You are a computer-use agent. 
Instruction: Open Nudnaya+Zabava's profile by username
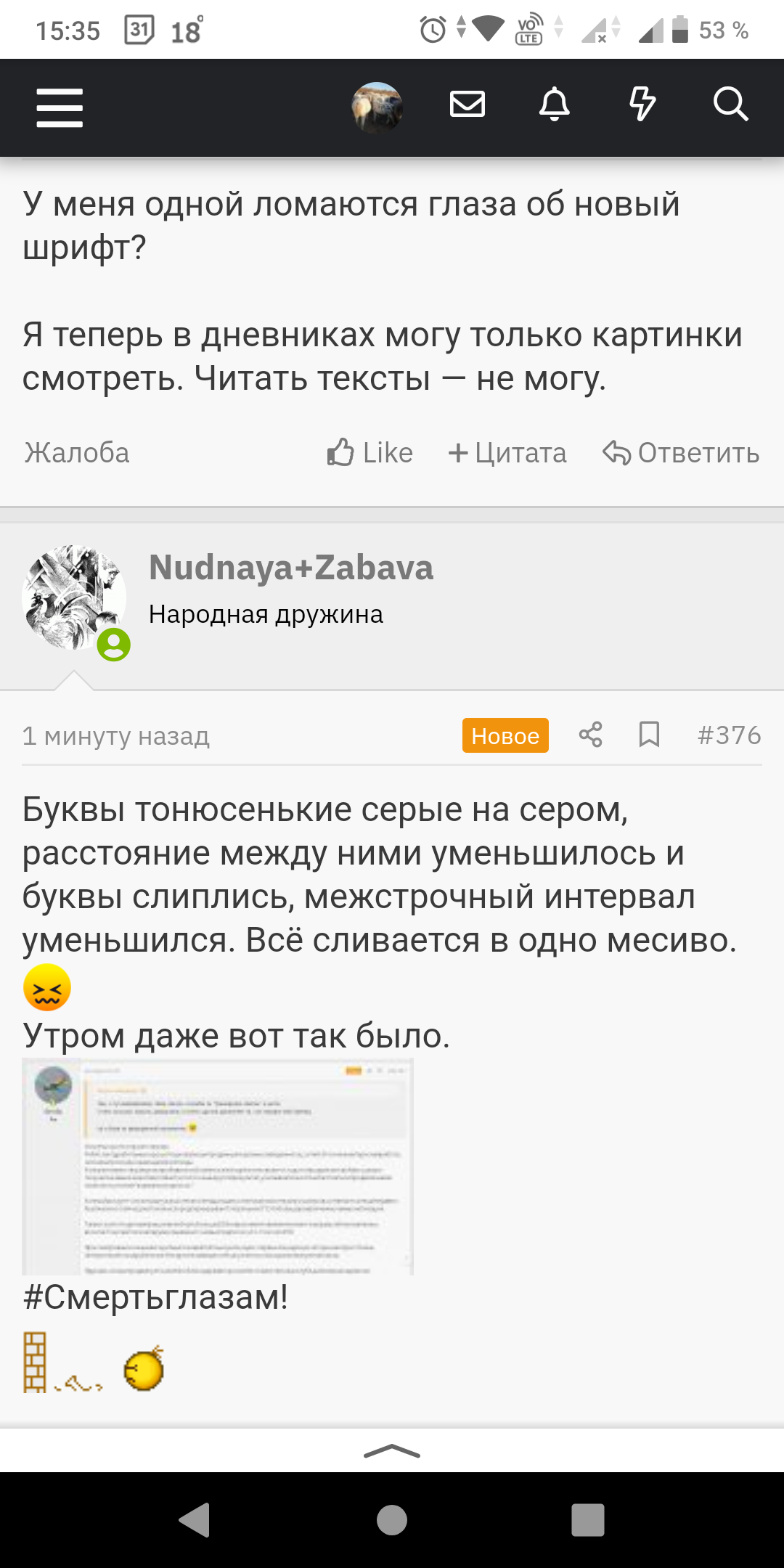(x=290, y=568)
